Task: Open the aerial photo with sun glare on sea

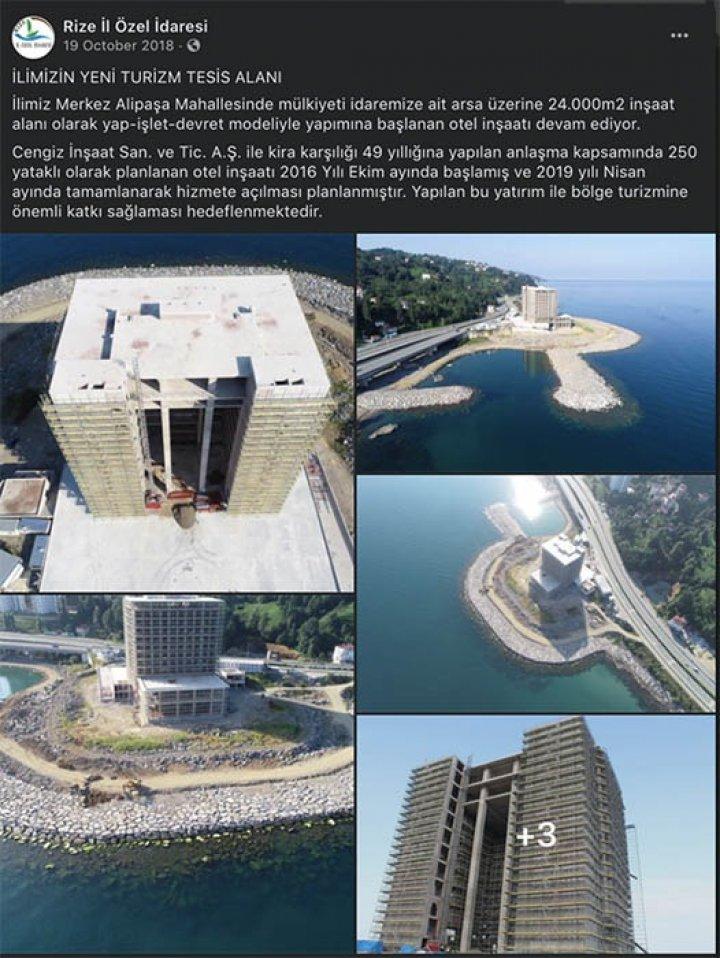Action: pos(536,594)
